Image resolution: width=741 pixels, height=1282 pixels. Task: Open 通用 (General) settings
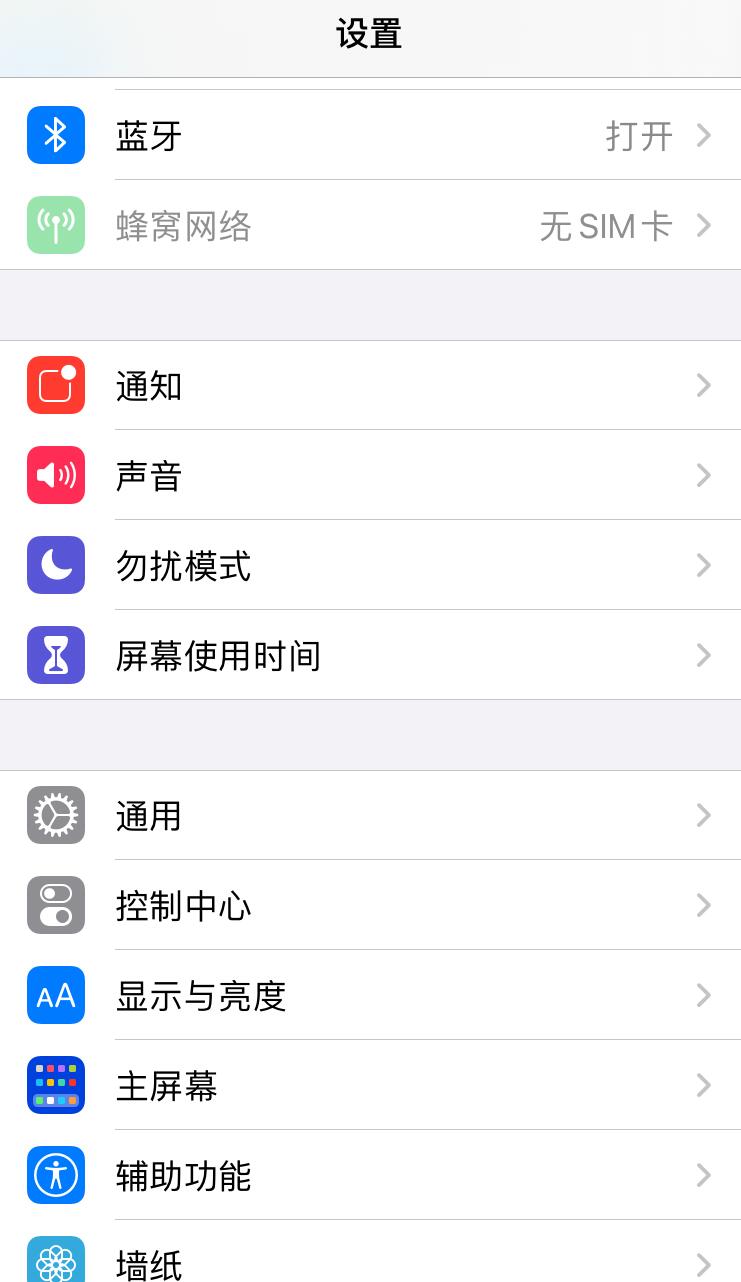click(370, 815)
